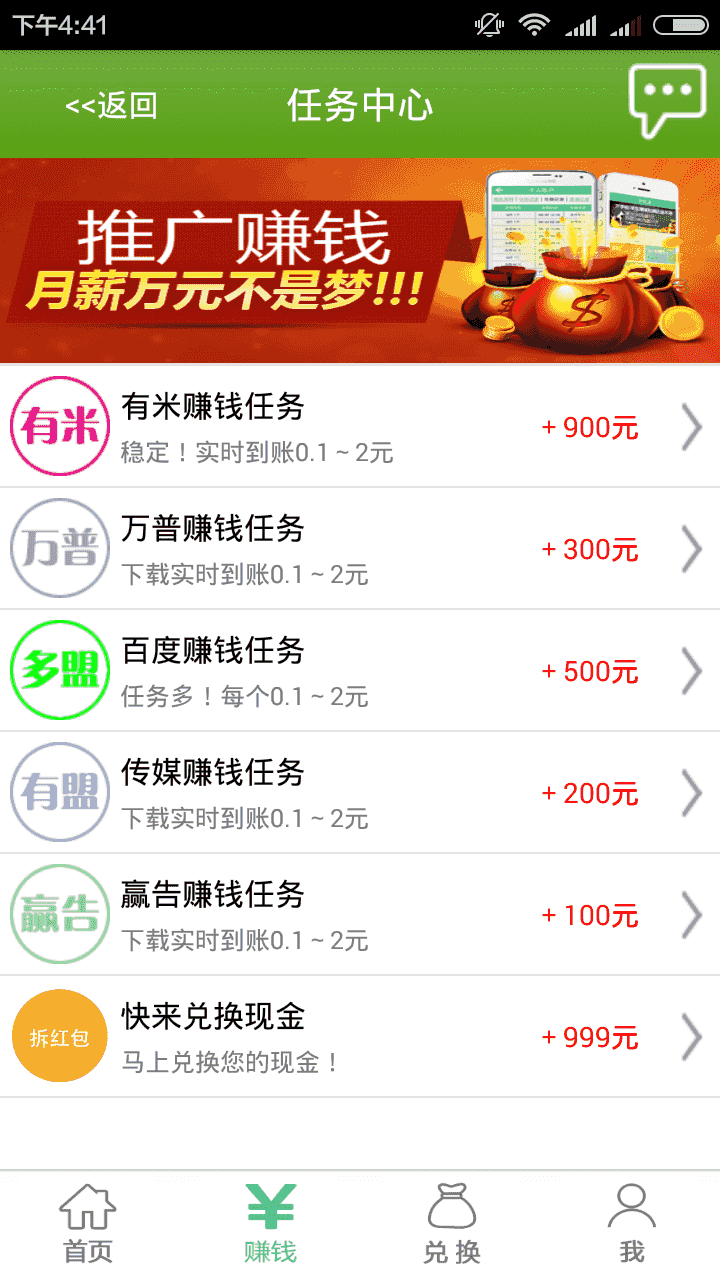This screenshot has height=1280, width=720.
Task: Select the +900元 reward on 有米 task
Action: [590, 428]
